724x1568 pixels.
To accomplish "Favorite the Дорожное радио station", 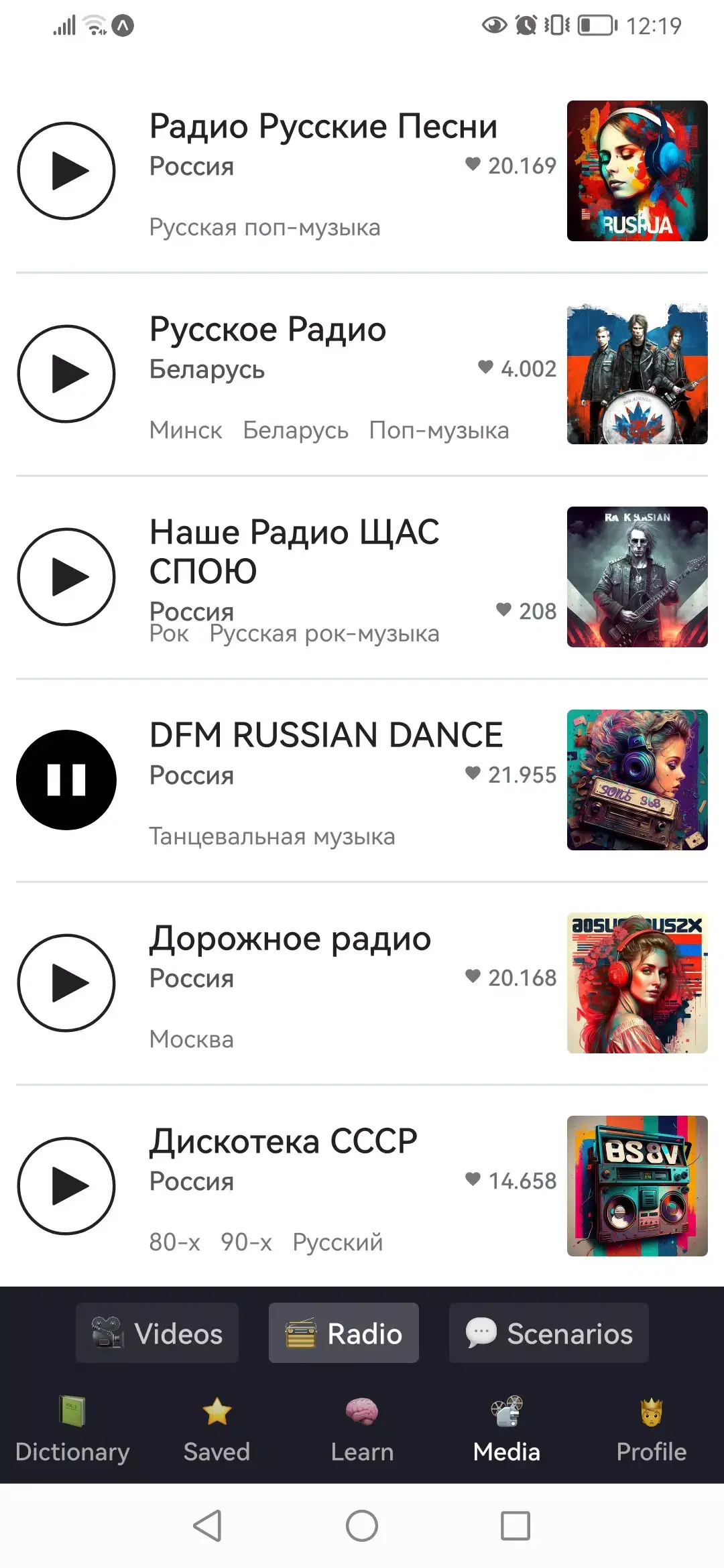I will [x=473, y=978].
